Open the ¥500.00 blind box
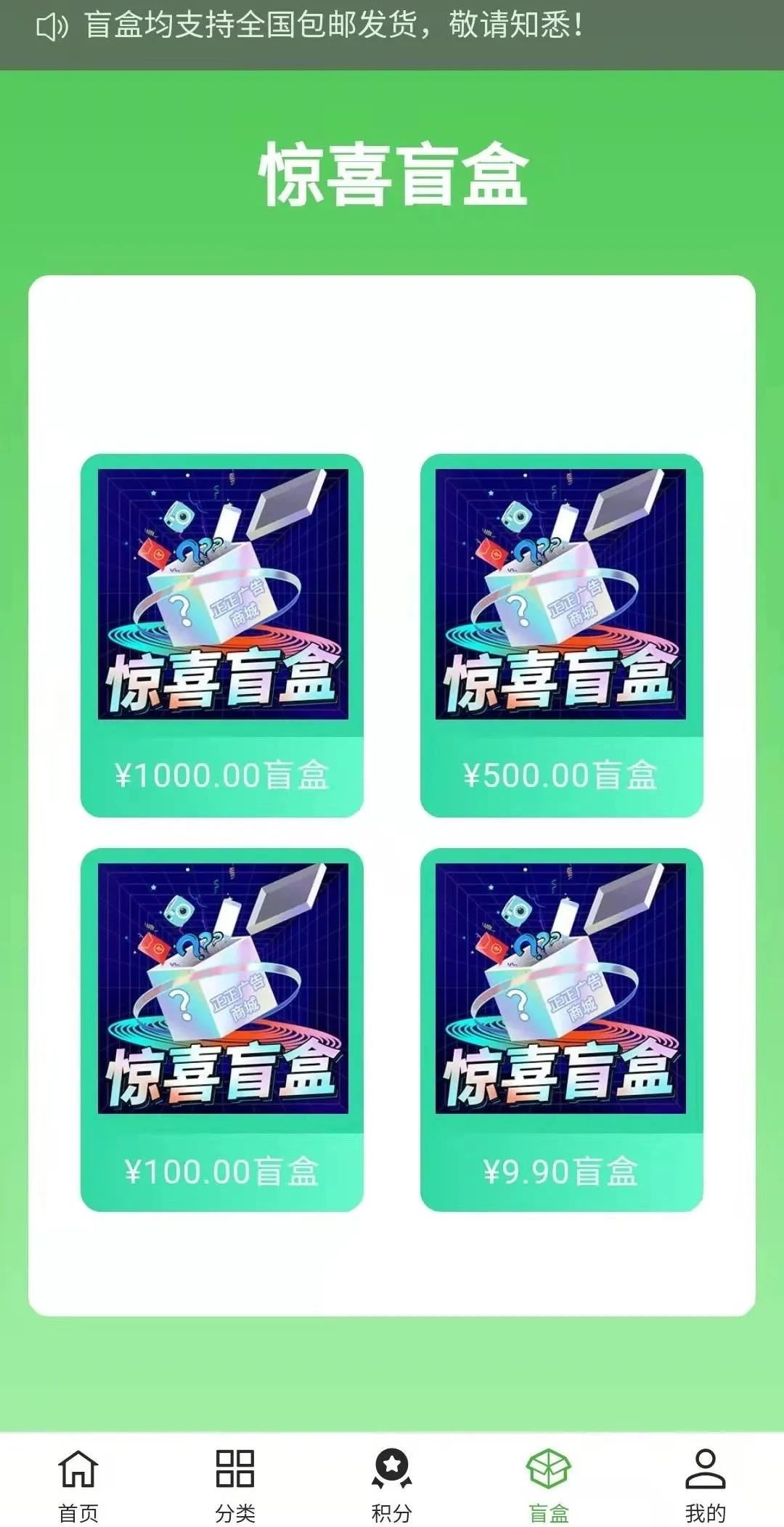The width and height of the screenshot is (784, 1527). tap(561, 635)
